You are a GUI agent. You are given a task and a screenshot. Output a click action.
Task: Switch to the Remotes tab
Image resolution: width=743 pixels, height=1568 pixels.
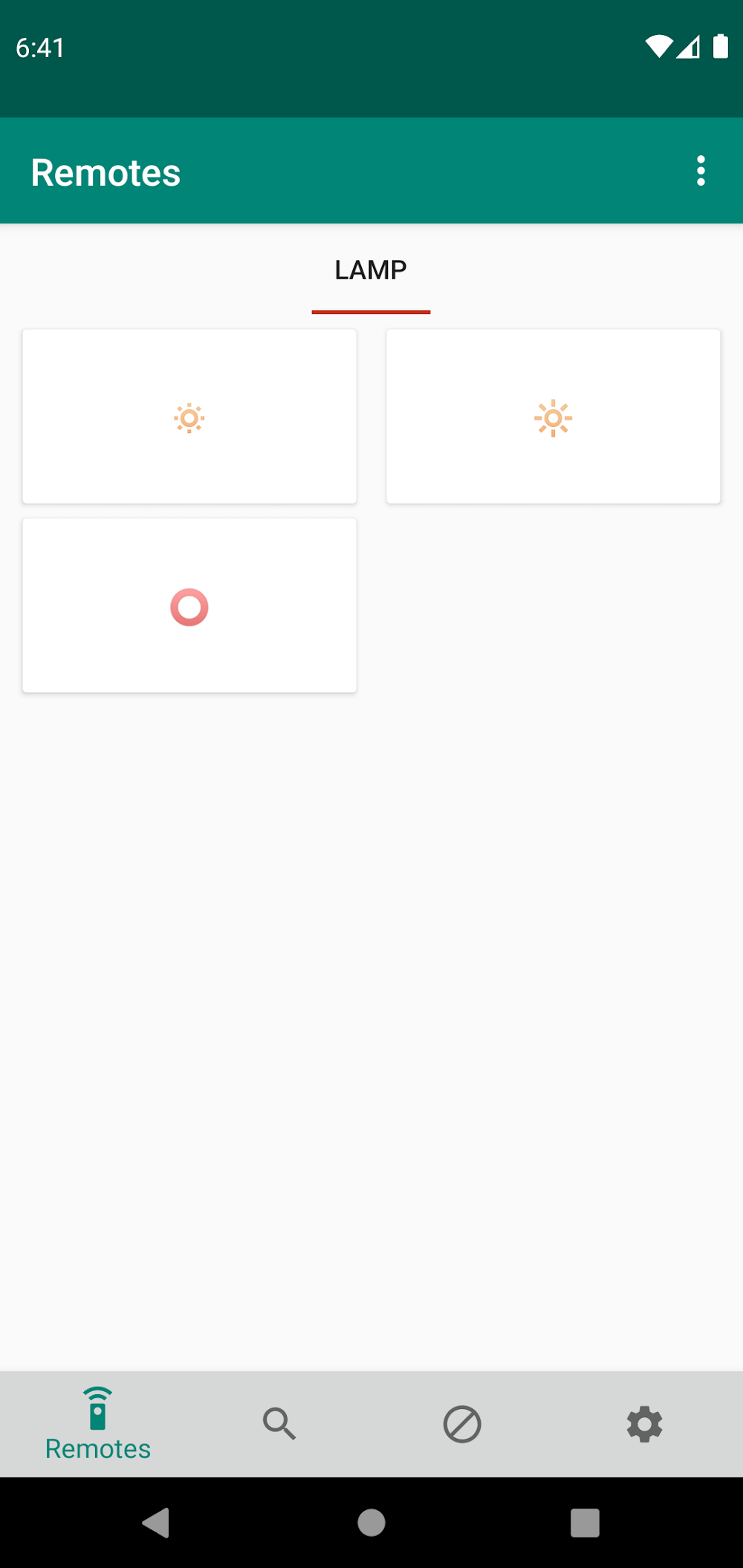[97, 1423]
